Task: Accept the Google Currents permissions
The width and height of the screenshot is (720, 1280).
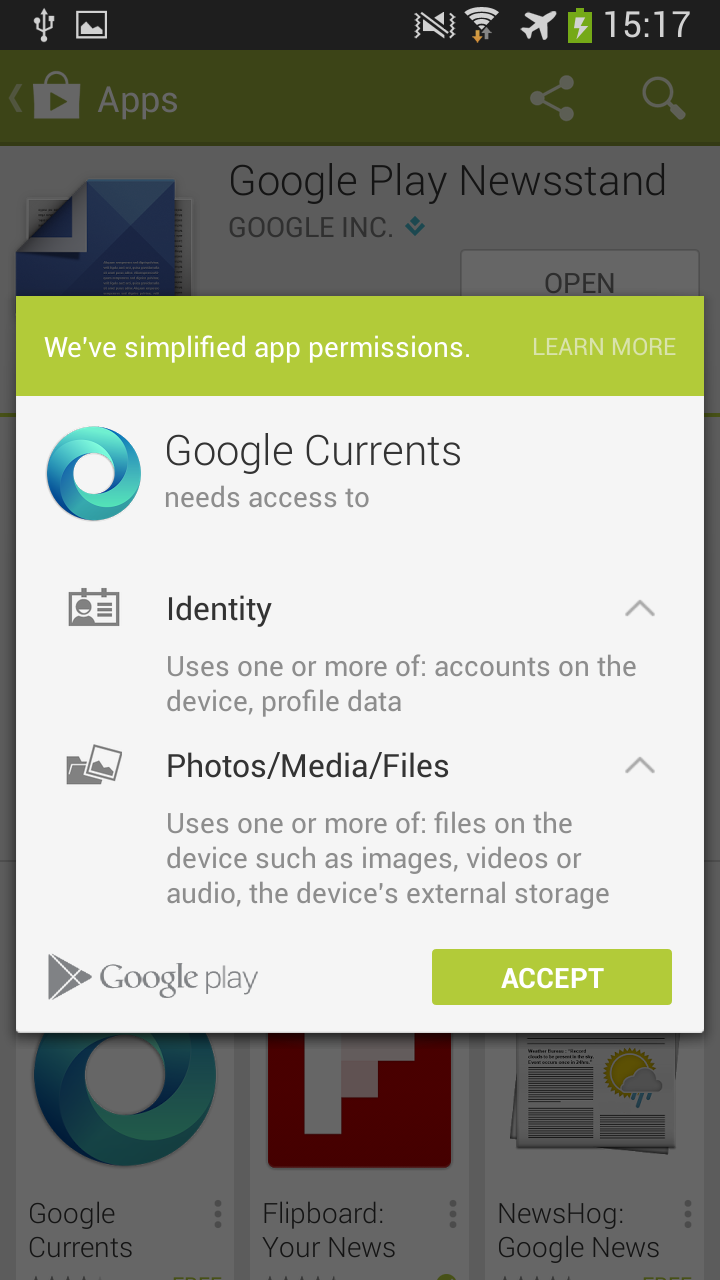Action: pyautogui.click(x=552, y=977)
